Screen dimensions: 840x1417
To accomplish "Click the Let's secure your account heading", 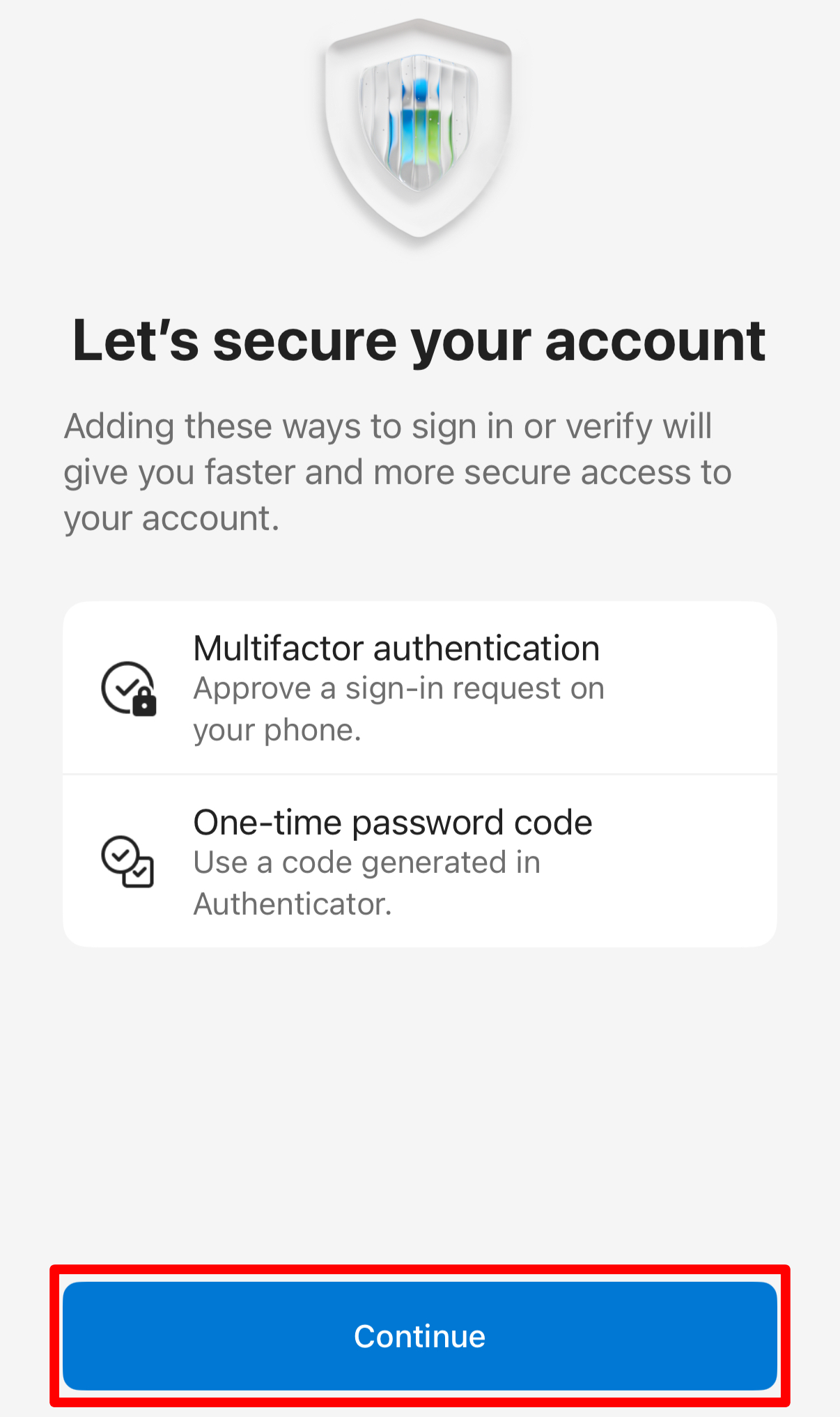I will pos(419,339).
